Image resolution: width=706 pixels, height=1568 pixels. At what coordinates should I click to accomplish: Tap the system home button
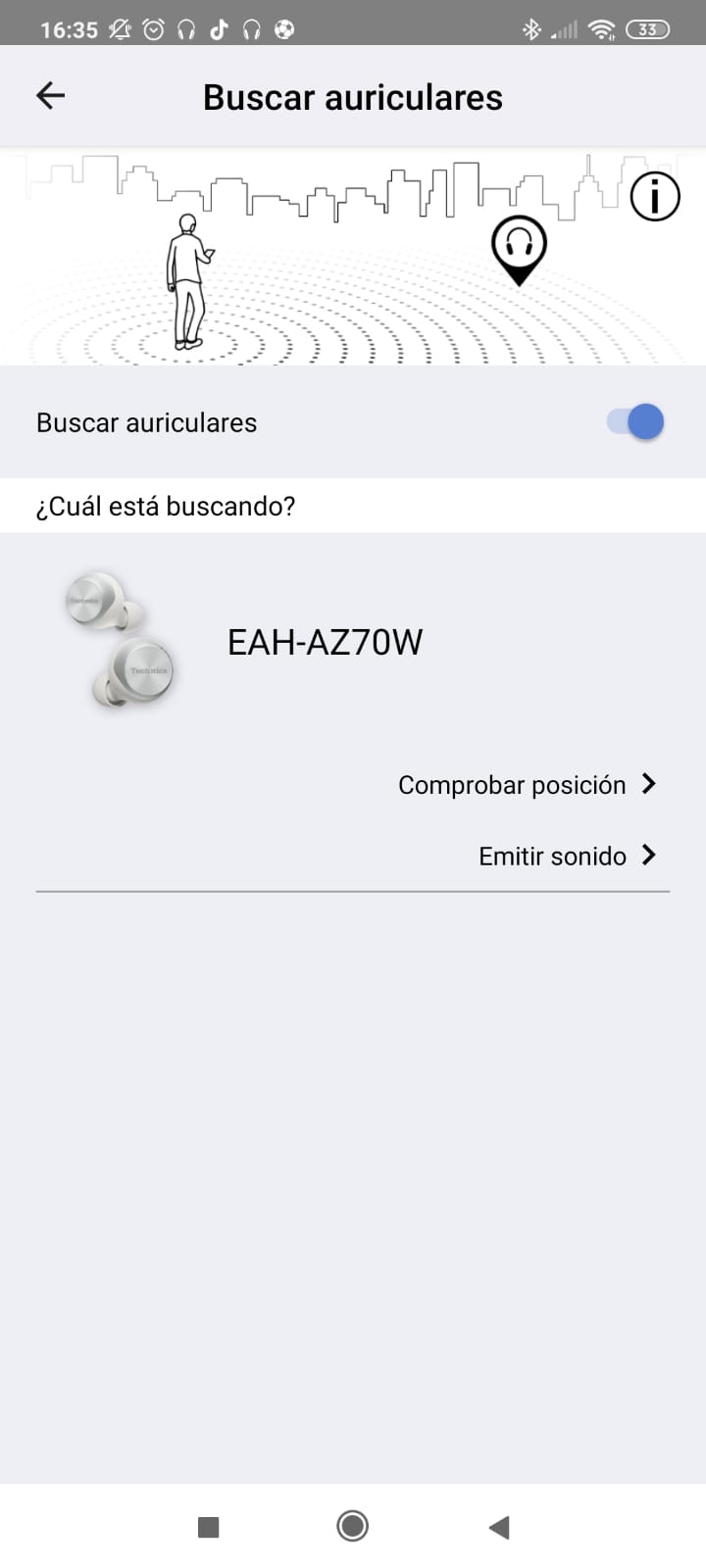tap(352, 1526)
